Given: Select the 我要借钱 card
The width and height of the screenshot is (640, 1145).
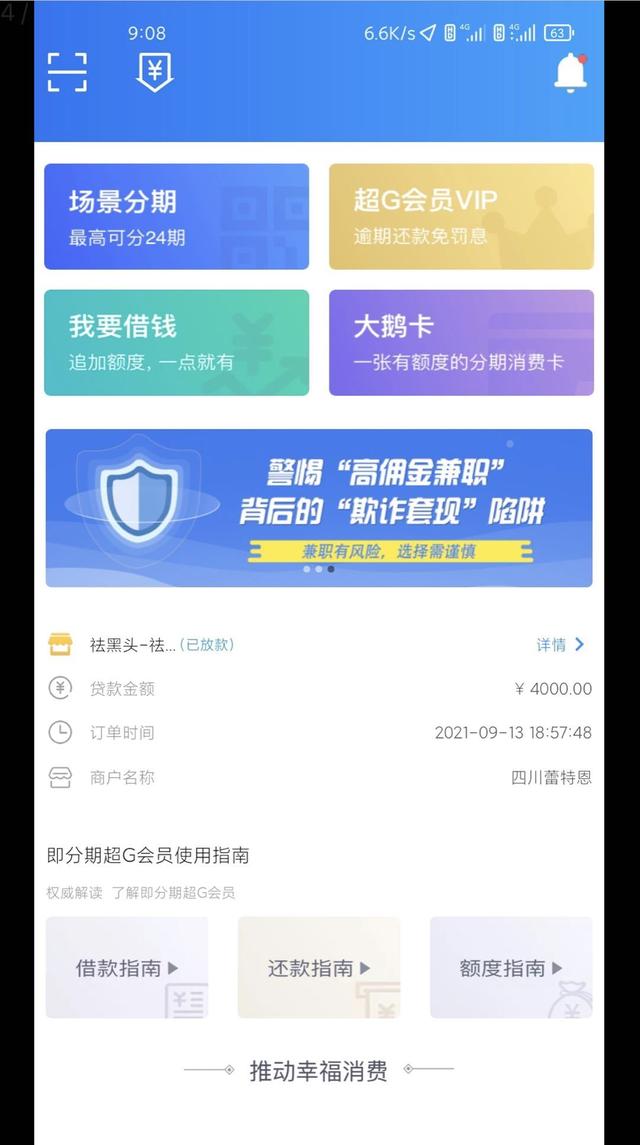Looking at the screenshot, I should click(x=176, y=343).
